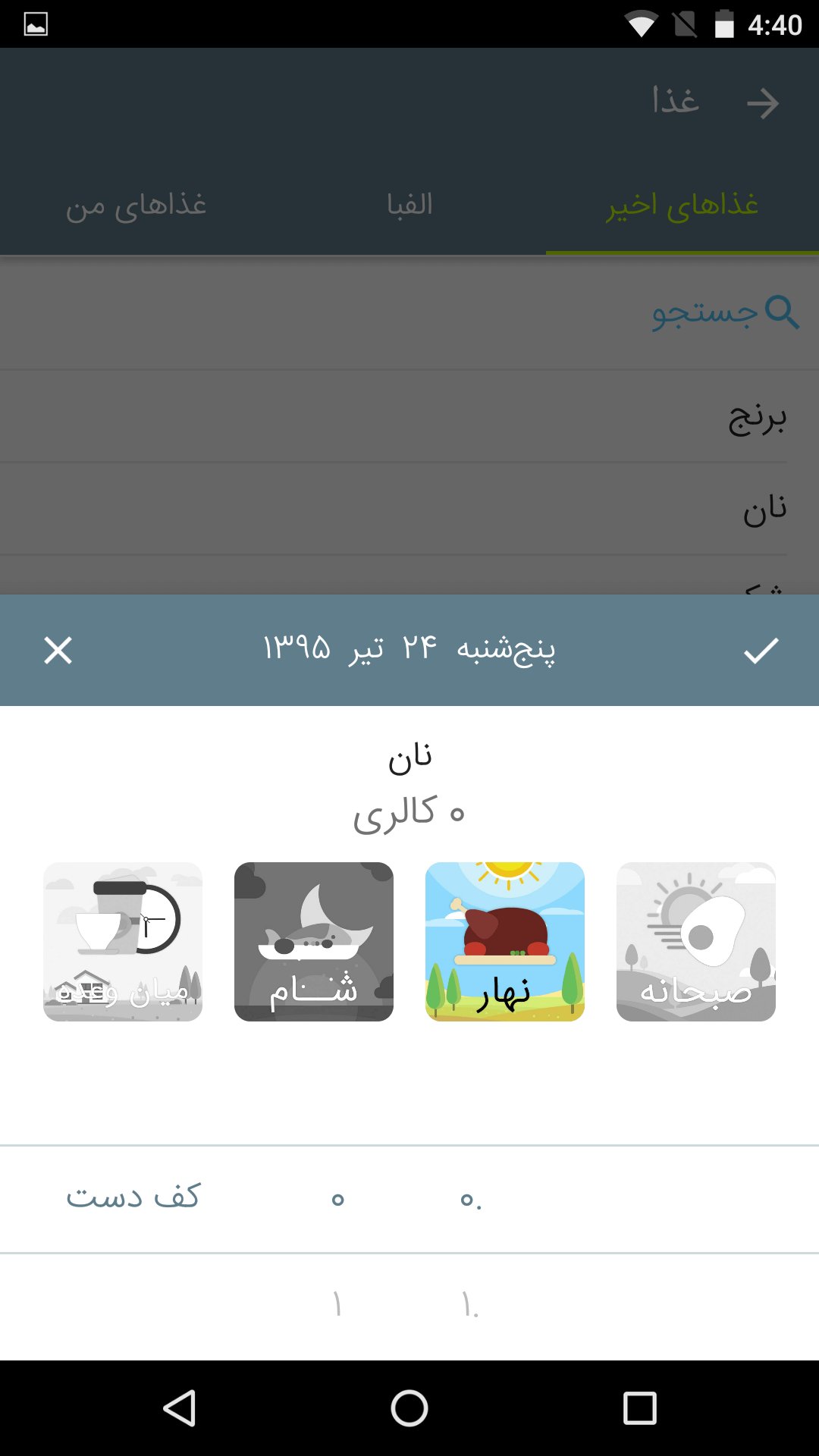Select the شام (dinner) meal tile
This screenshot has height=1456, width=819.
pos(313,941)
